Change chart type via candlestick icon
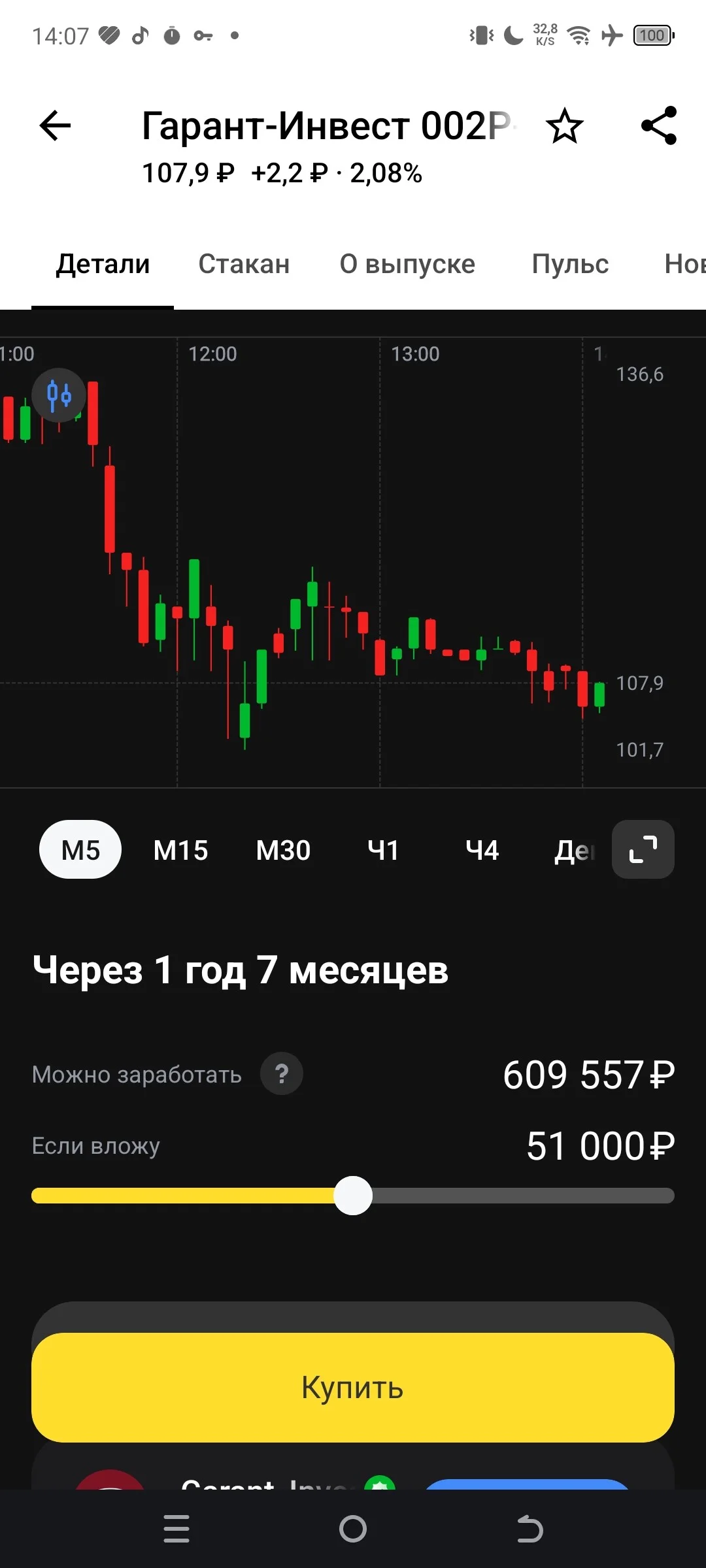This screenshot has height=1568, width=706. click(59, 395)
